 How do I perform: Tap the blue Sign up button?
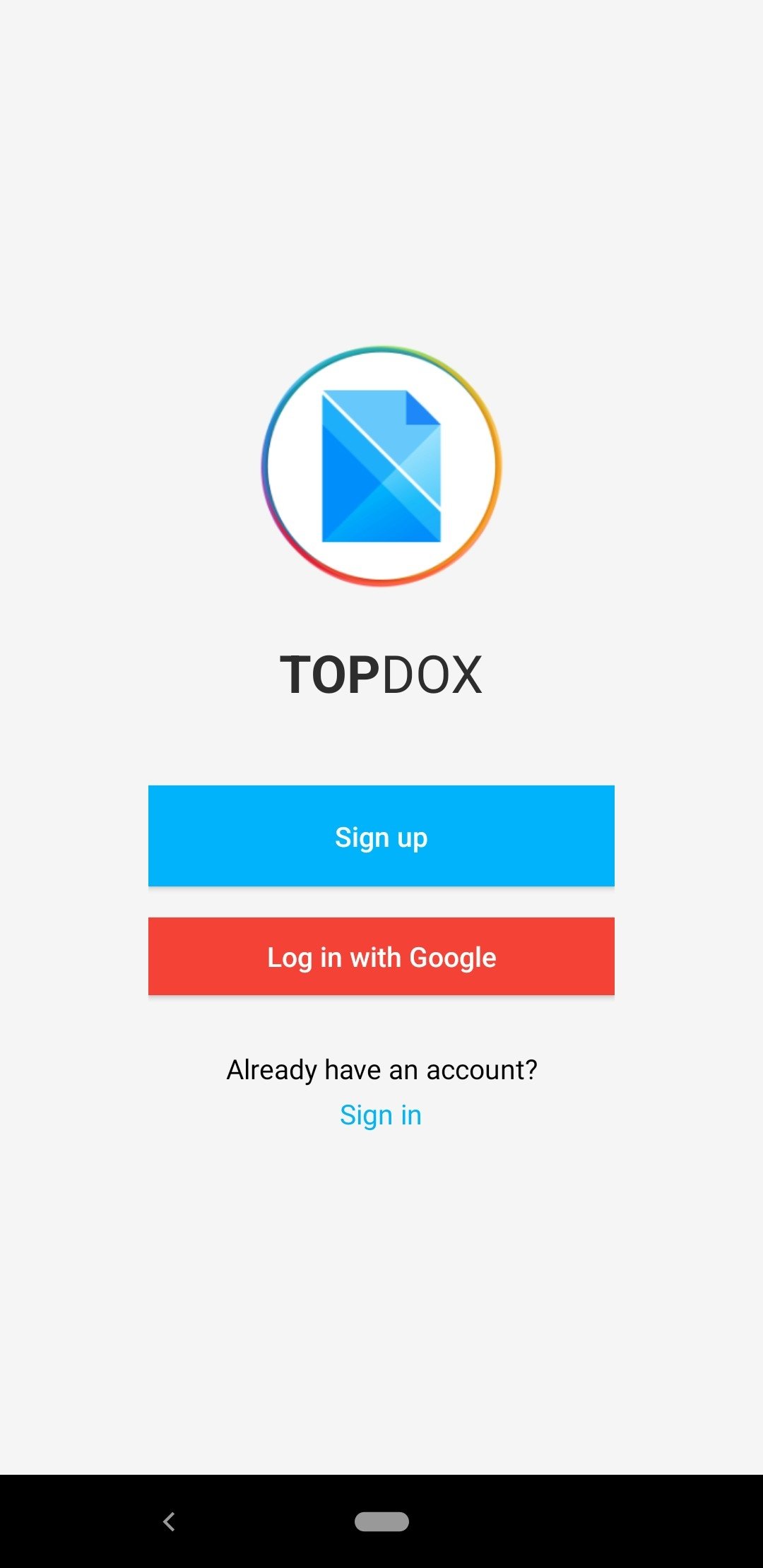point(381,836)
